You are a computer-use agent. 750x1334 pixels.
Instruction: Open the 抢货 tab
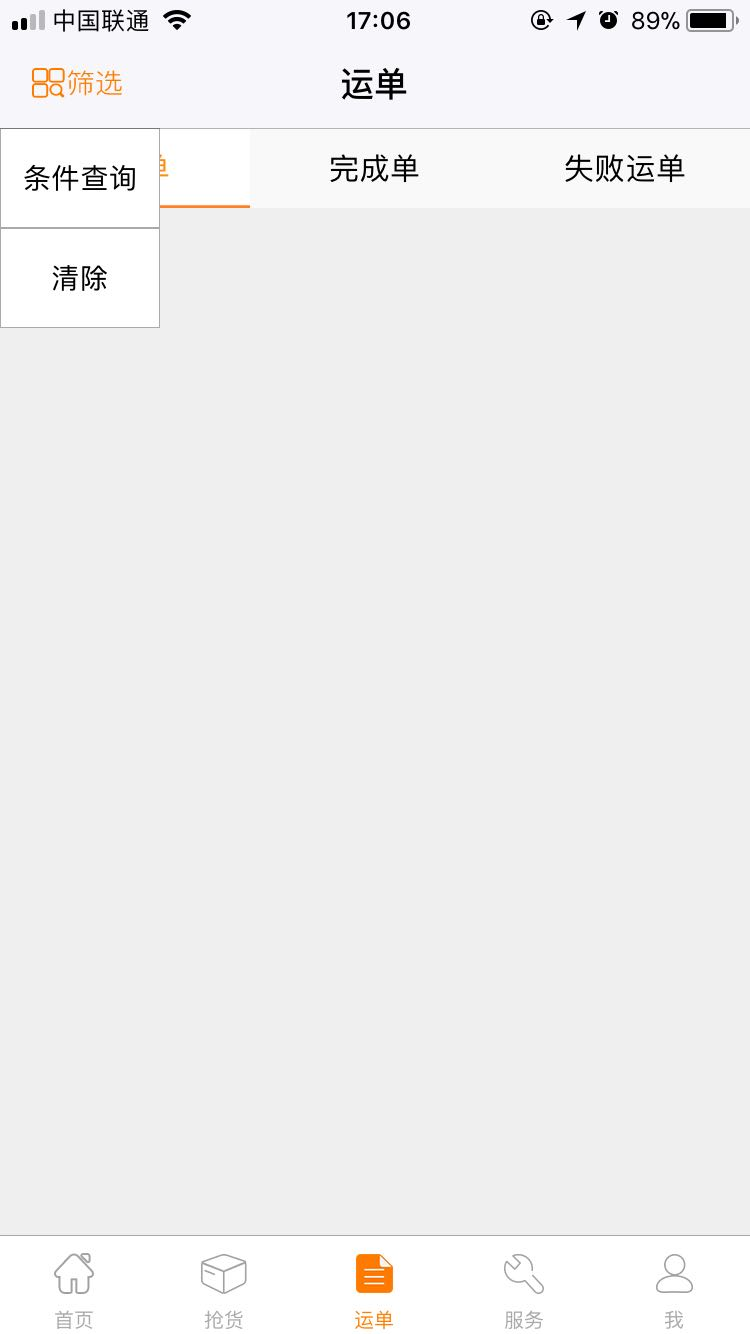point(224,1290)
